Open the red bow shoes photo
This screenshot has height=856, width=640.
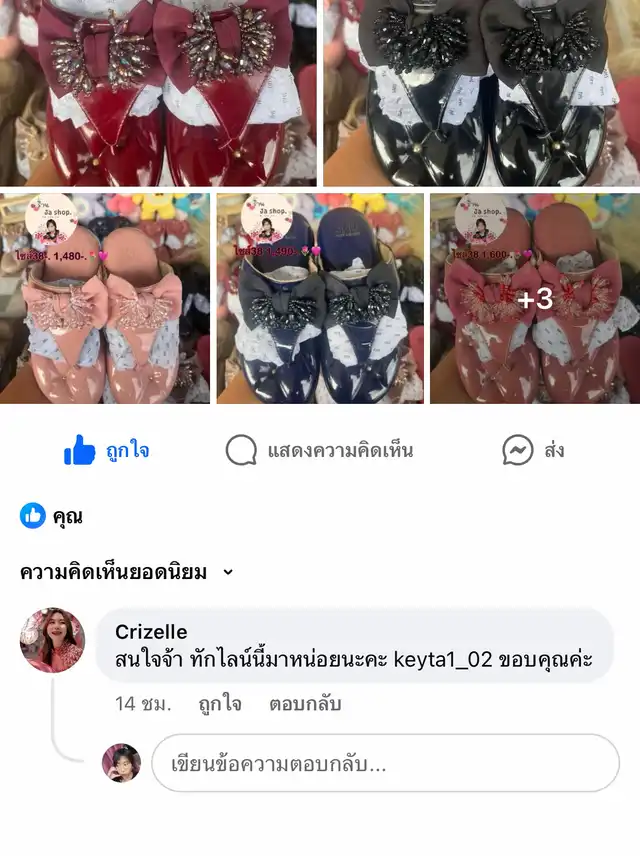pos(158,92)
